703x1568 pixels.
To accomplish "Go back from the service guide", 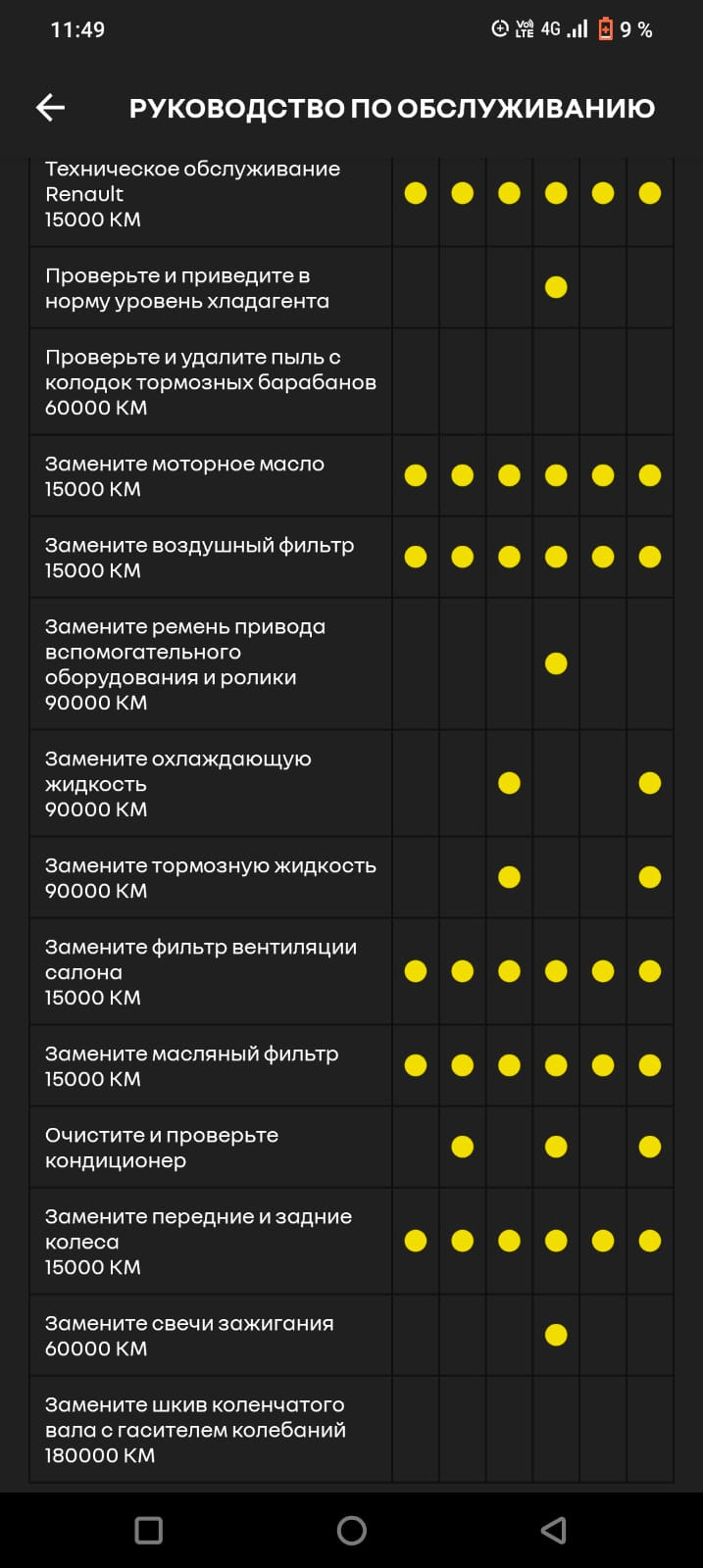I will point(51,108).
